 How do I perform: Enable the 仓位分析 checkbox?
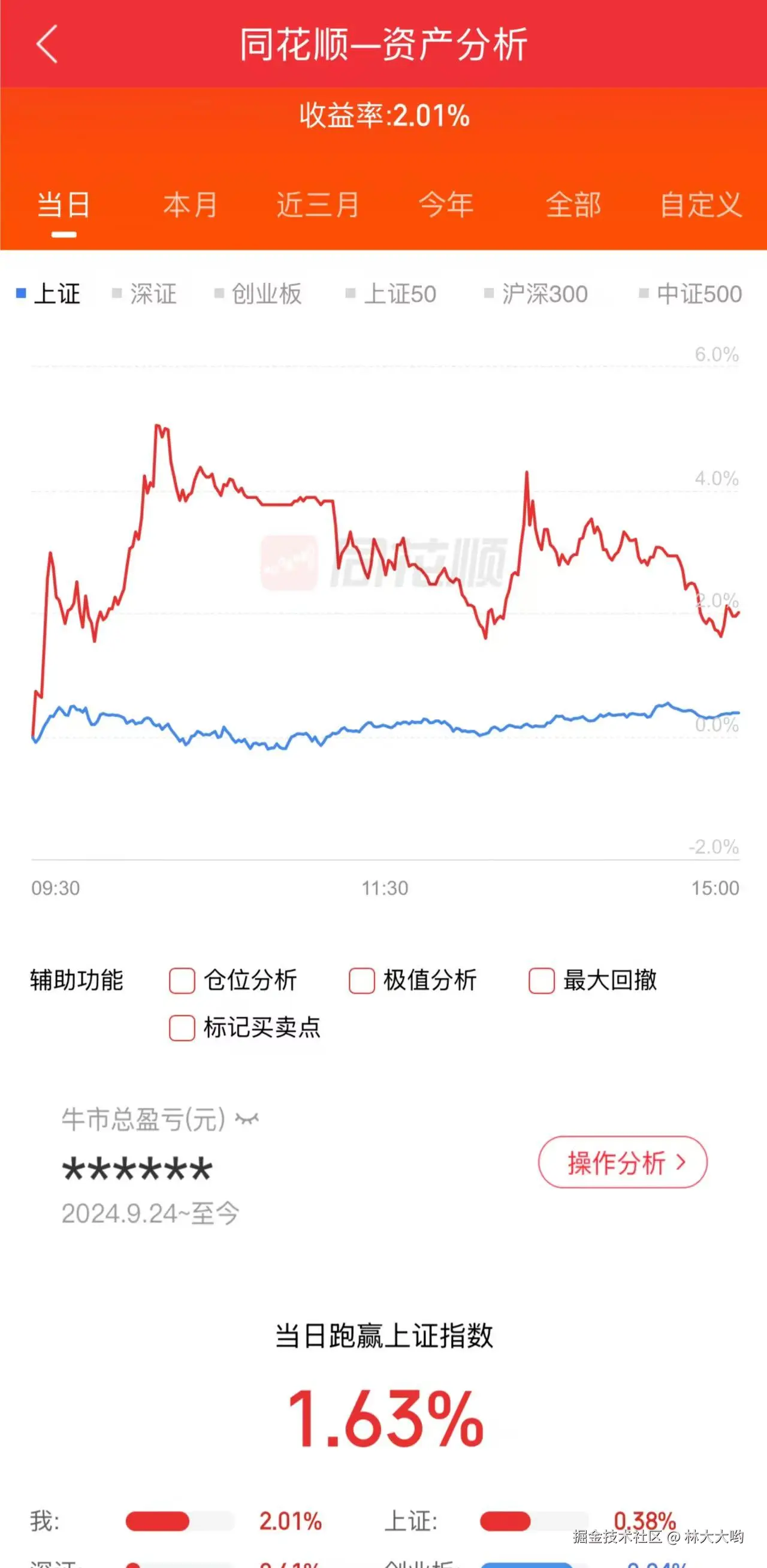(x=182, y=980)
